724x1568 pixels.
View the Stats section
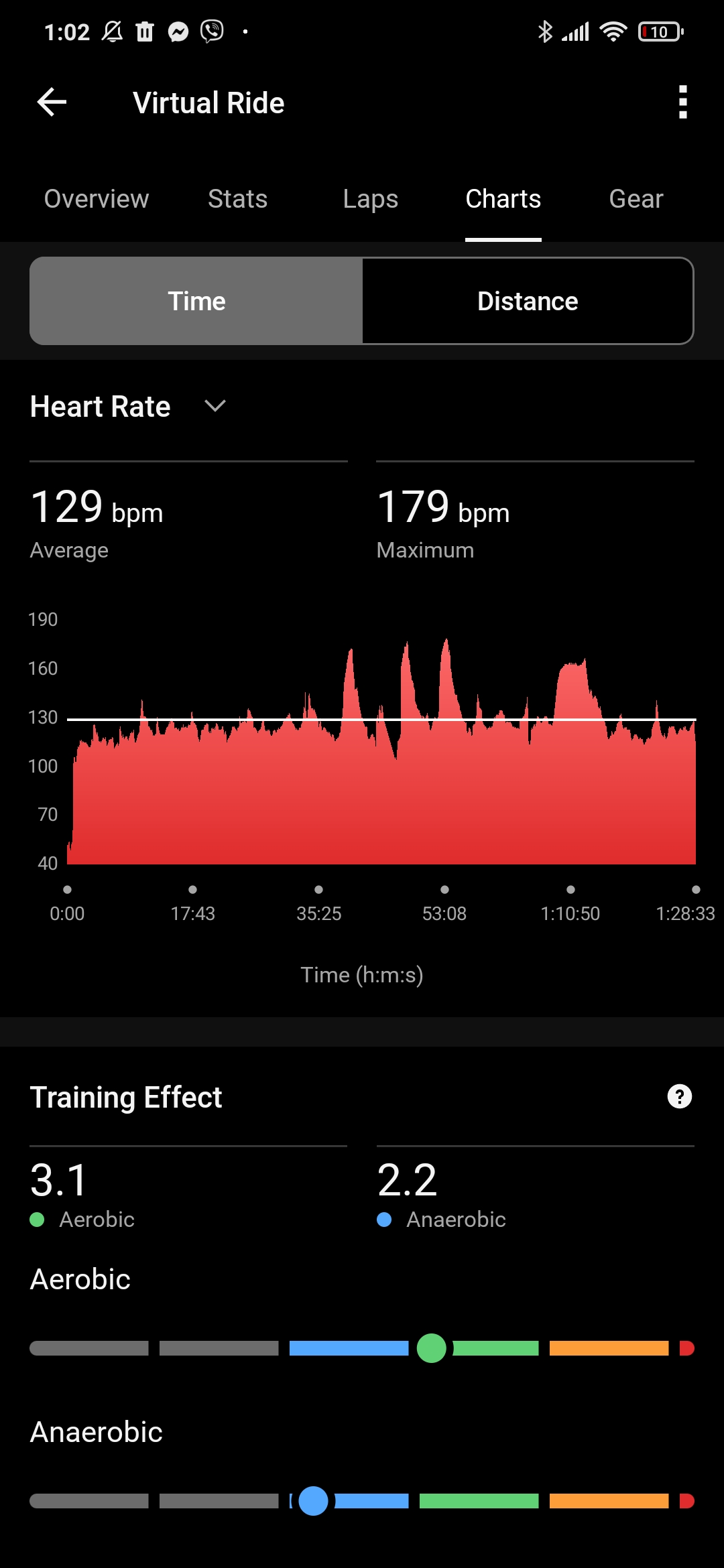click(x=237, y=199)
